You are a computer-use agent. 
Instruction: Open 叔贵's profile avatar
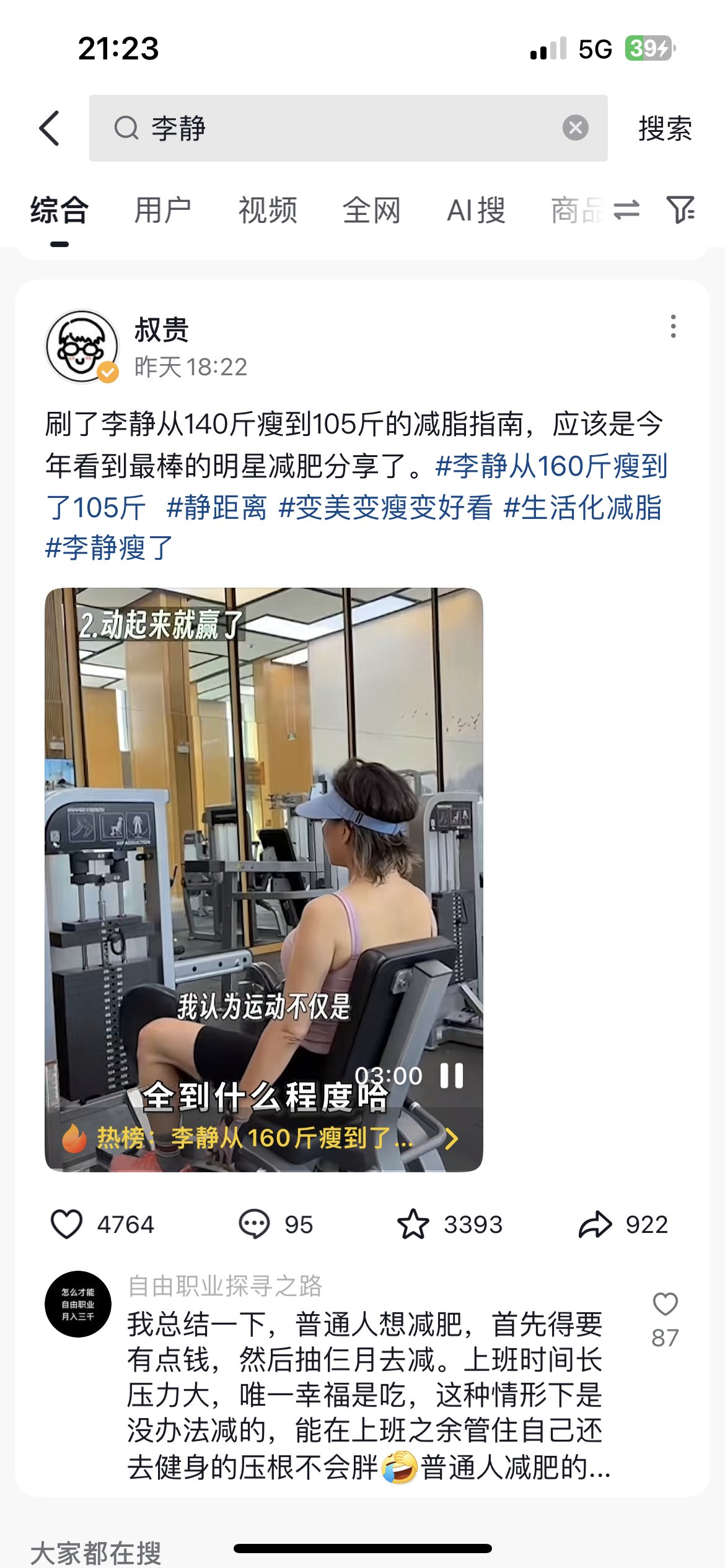point(82,346)
